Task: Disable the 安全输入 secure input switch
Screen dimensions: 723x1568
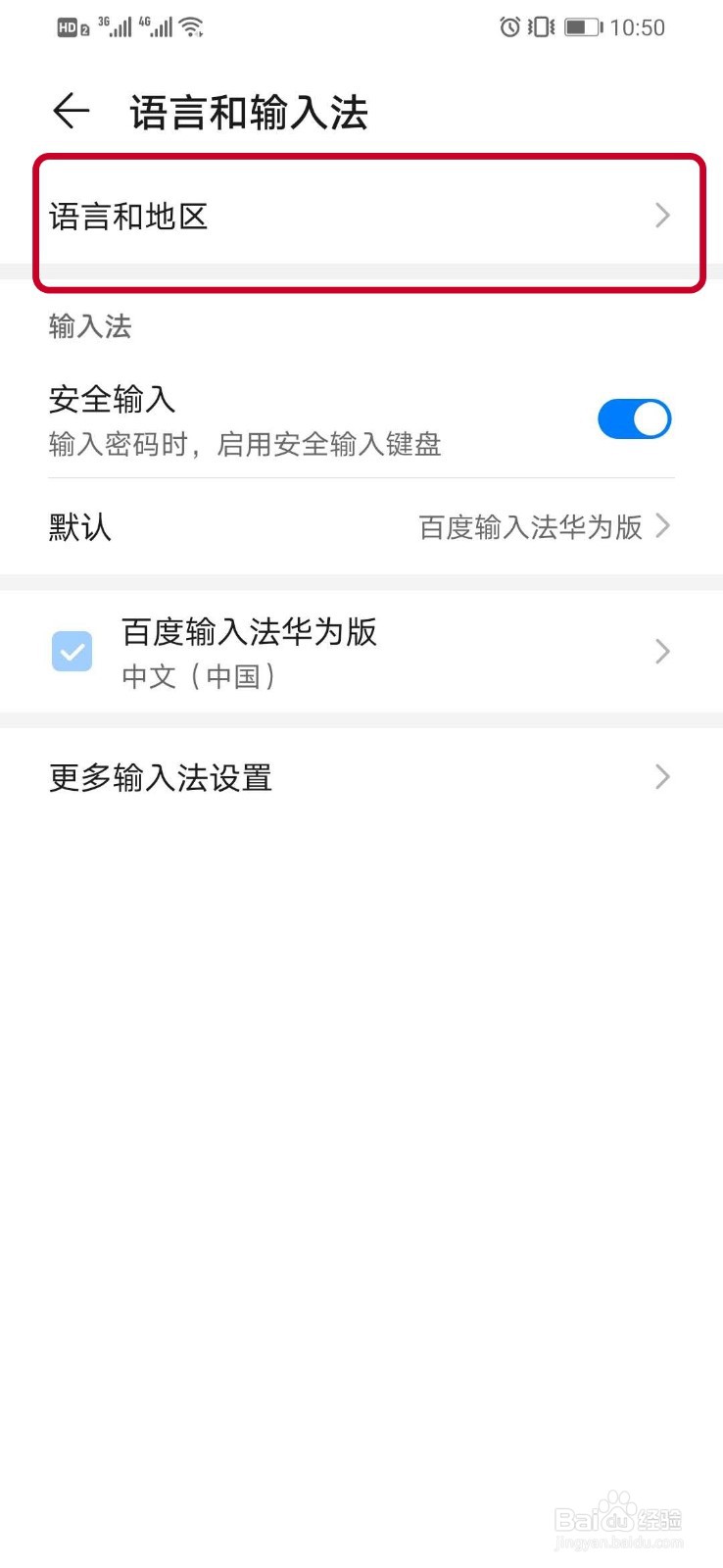Action: 634,418
